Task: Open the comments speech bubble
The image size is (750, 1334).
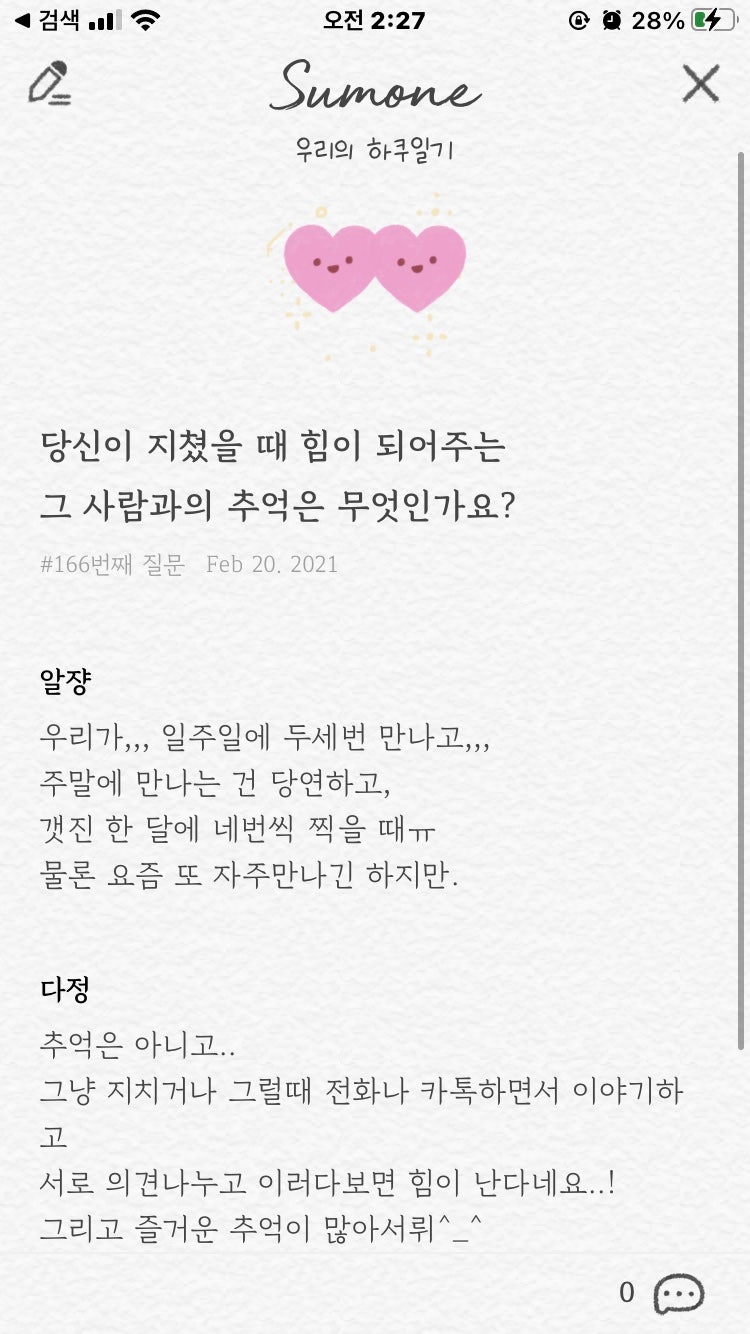Action: click(x=679, y=1293)
